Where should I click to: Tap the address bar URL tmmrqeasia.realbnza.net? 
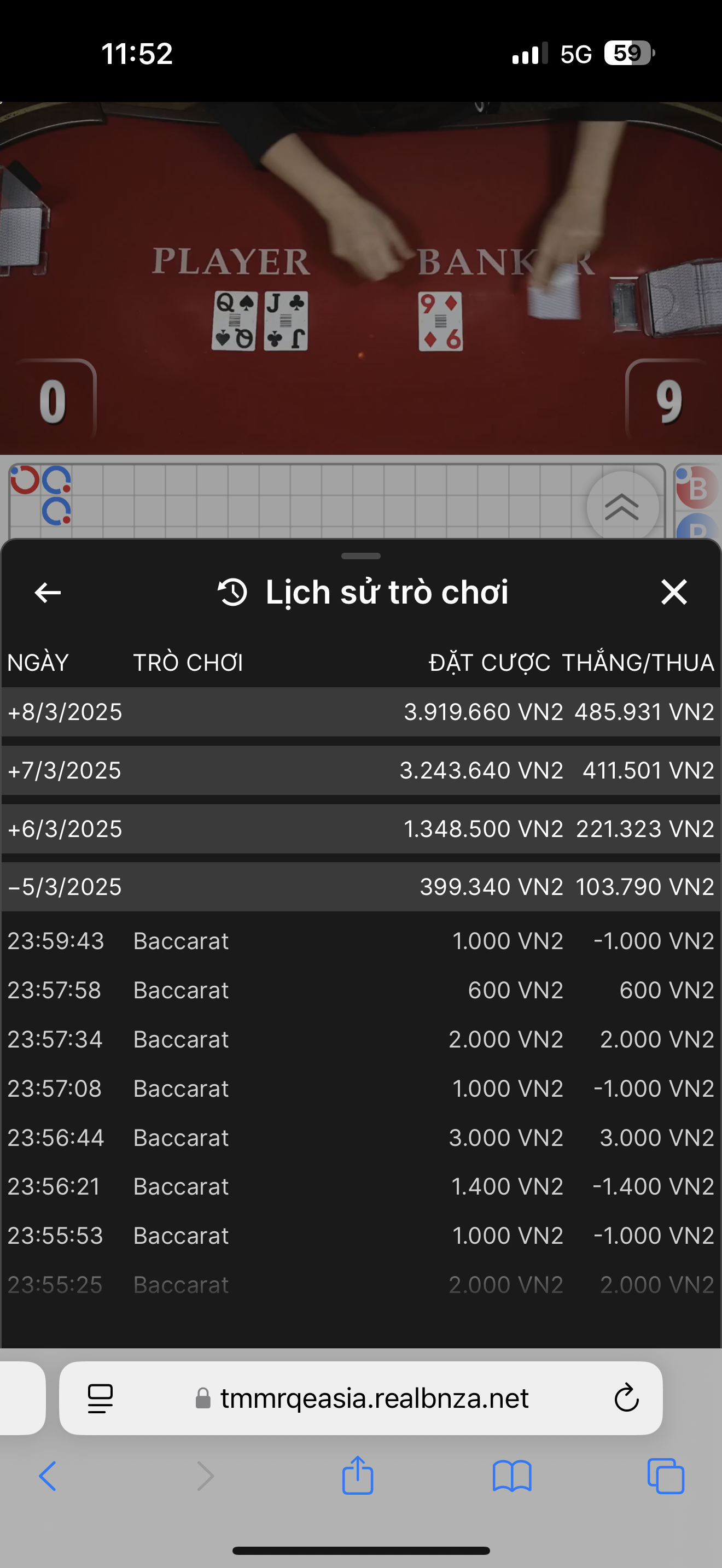[374, 1398]
